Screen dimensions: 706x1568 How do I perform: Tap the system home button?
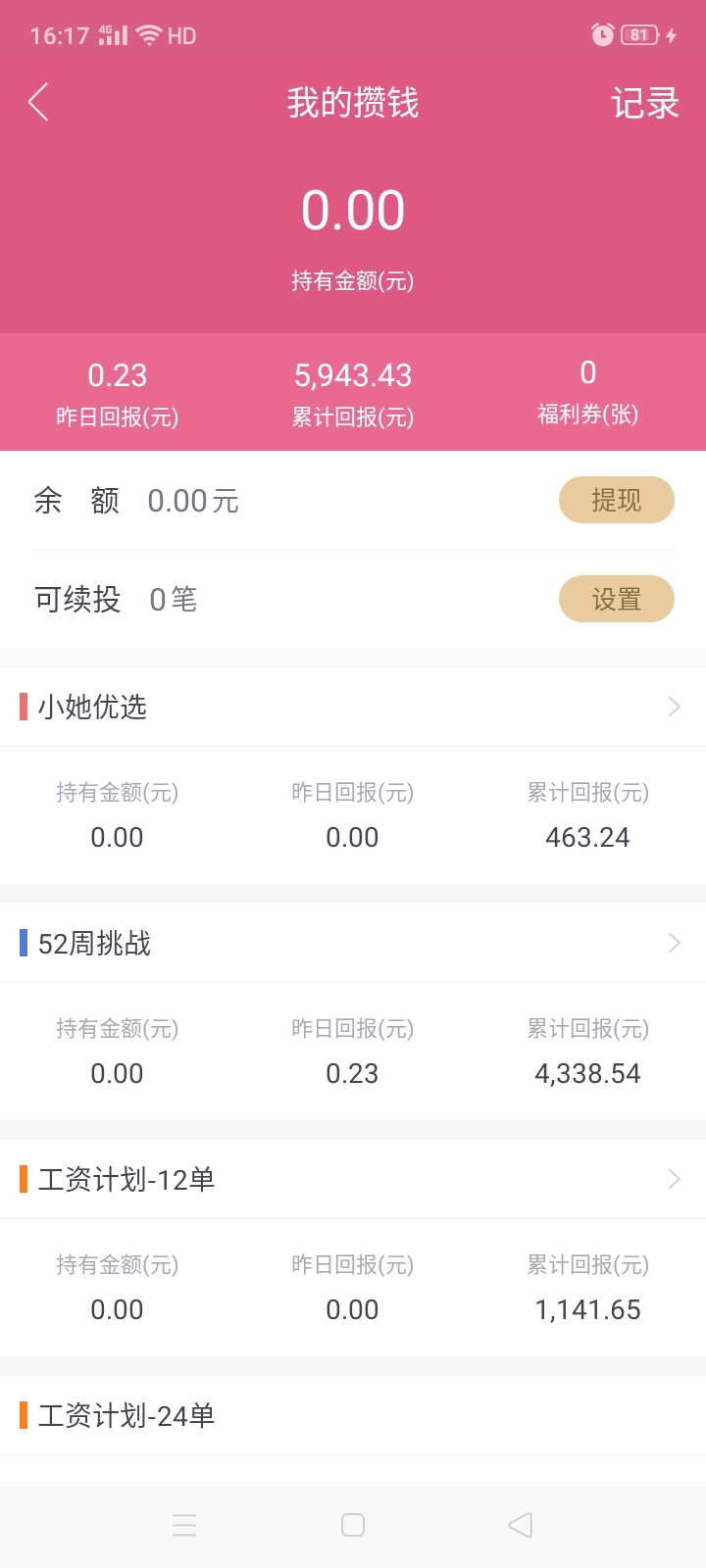coord(353,1525)
